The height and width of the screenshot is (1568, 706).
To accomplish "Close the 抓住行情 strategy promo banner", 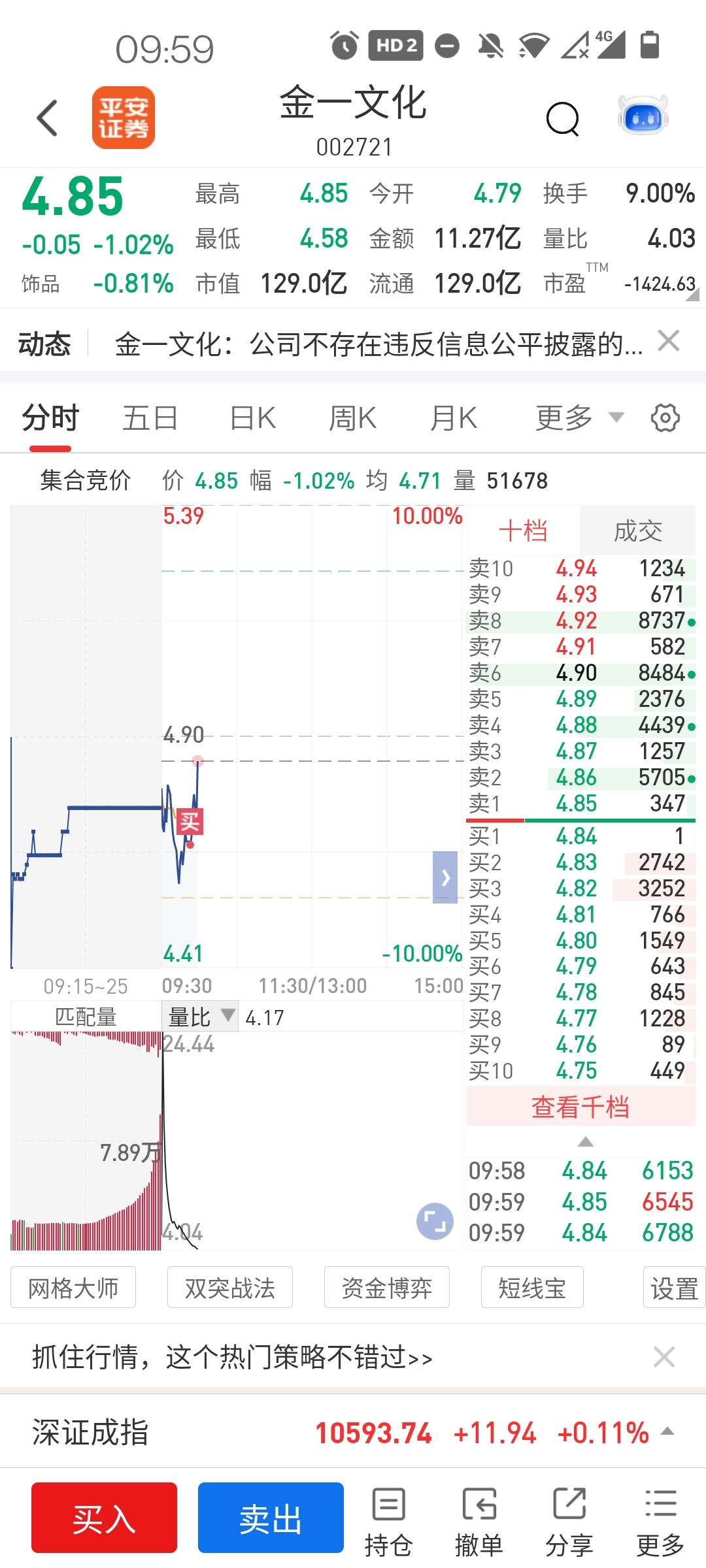I will tap(664, 1357).
